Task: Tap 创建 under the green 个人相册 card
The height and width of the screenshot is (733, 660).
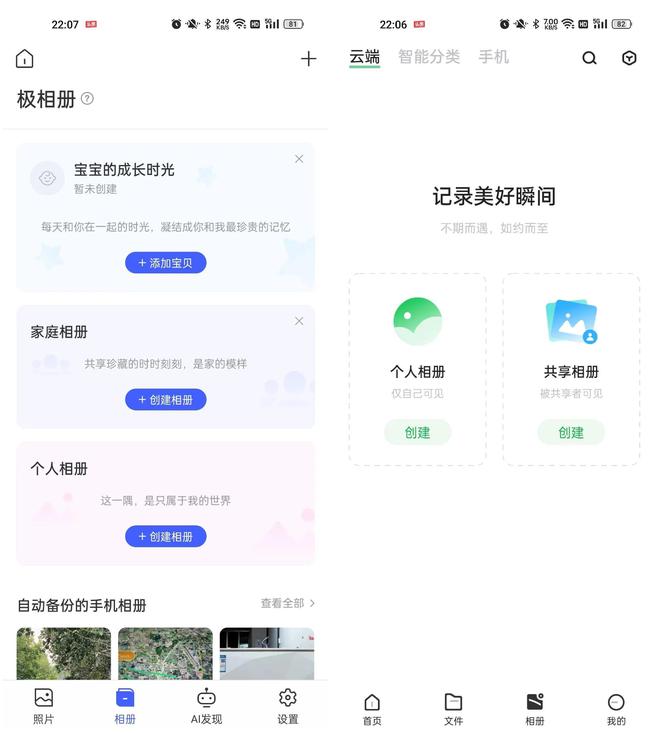Action: tap(417, 432)
